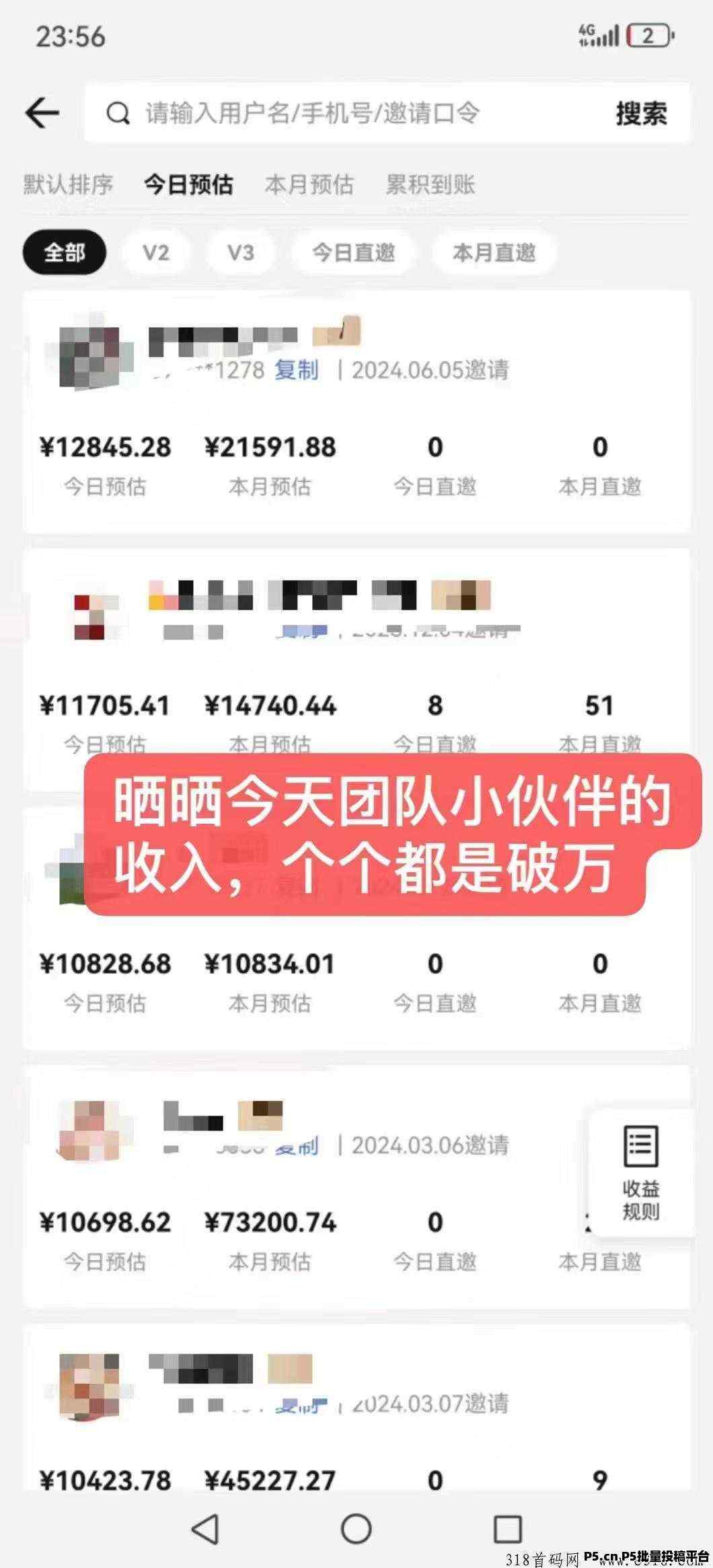Image resolution: width=713 pixels, height=1568 pixels.
Task: Open the 累积到账 tab
Action: pos(430,184)
